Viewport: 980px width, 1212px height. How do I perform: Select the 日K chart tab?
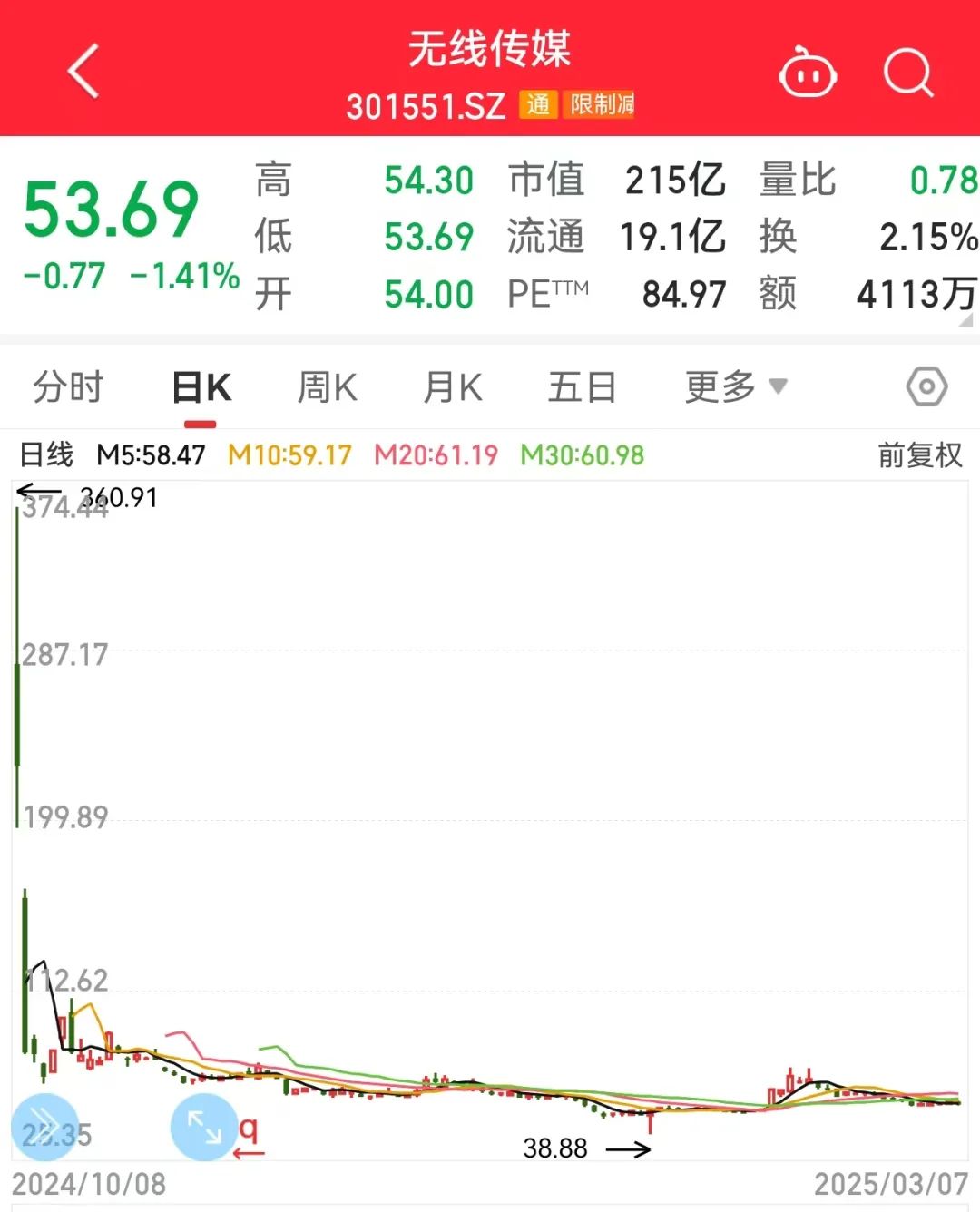(x=201, y=387)
